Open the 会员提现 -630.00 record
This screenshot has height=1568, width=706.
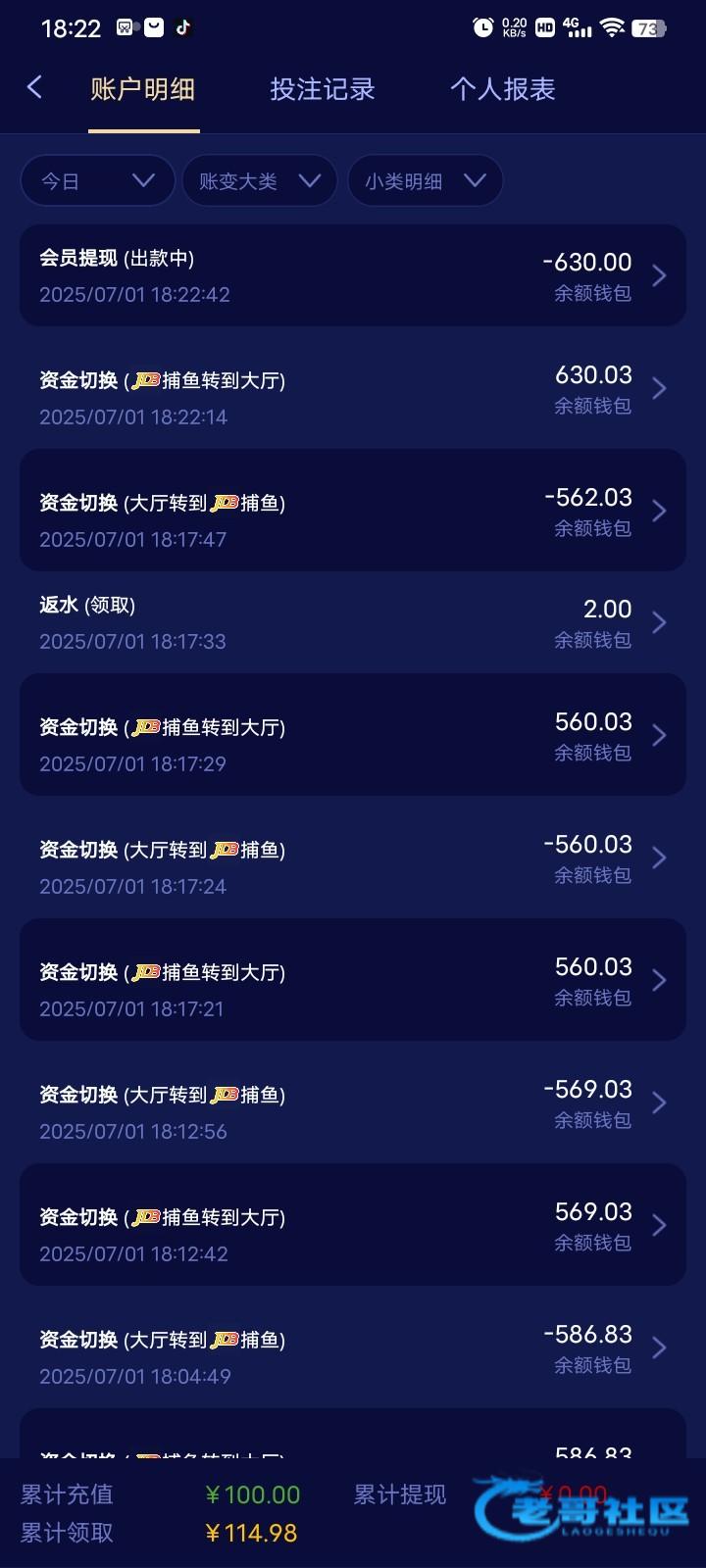pos(353,275)
